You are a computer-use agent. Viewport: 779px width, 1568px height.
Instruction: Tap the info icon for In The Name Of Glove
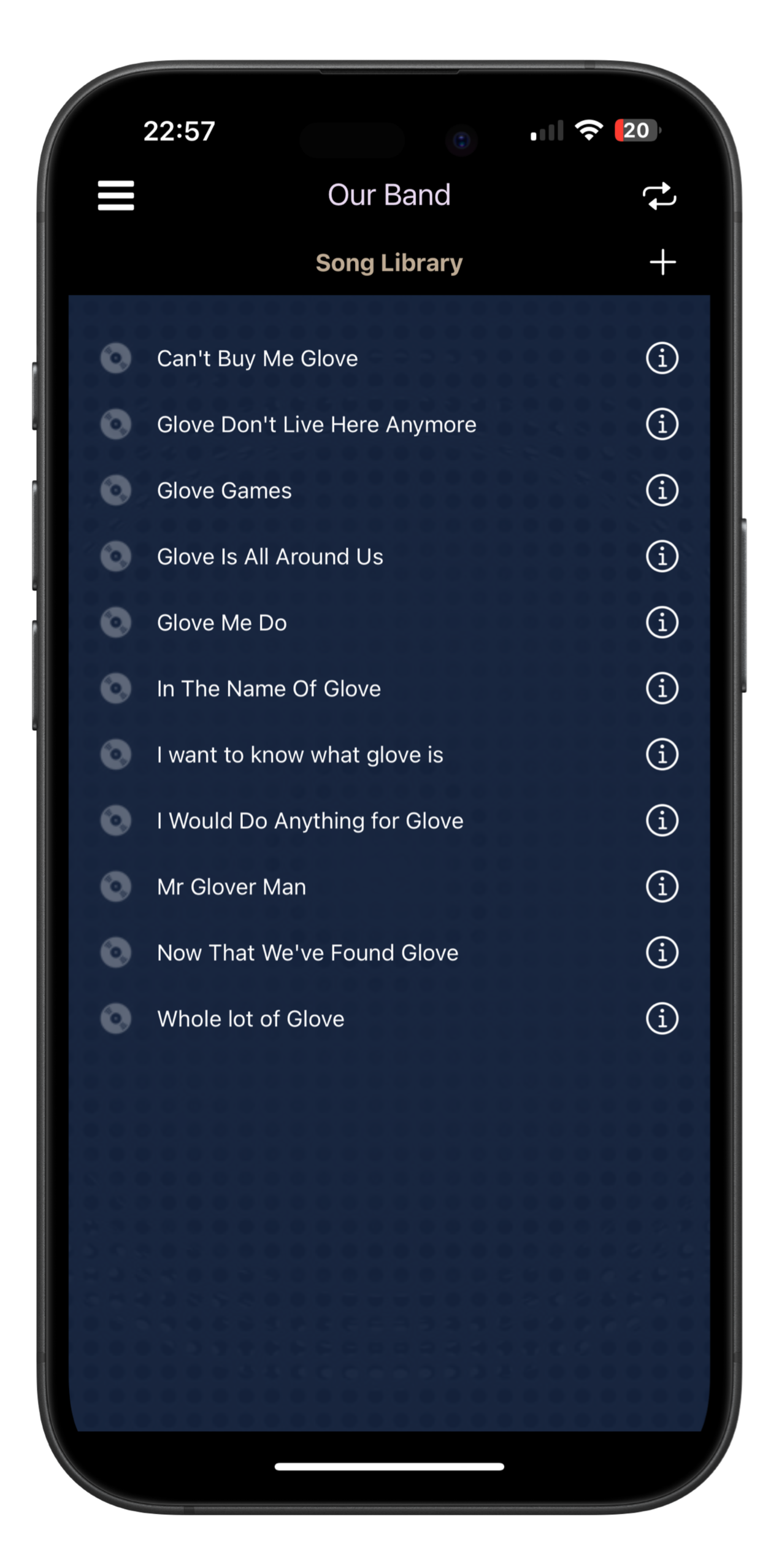tap(662, 688)
